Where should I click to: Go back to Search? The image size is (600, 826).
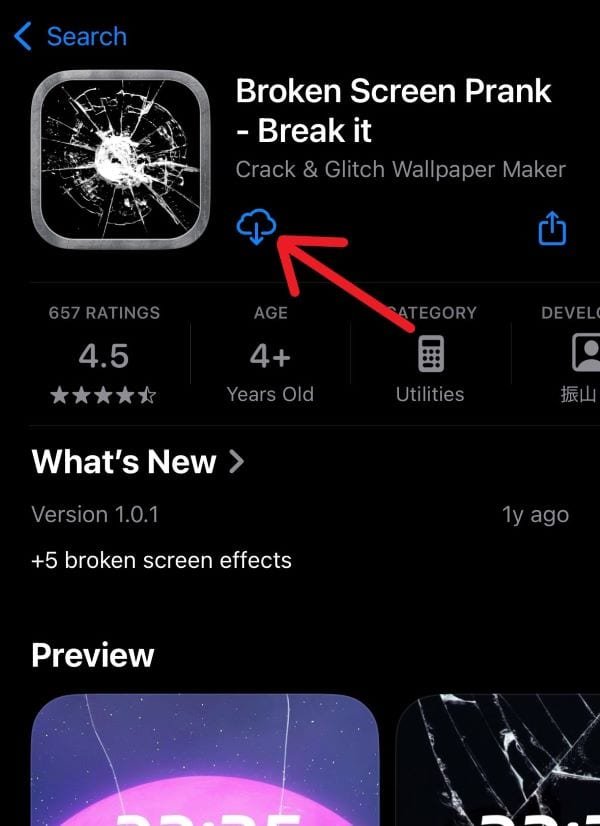click(x=70, y=37)
